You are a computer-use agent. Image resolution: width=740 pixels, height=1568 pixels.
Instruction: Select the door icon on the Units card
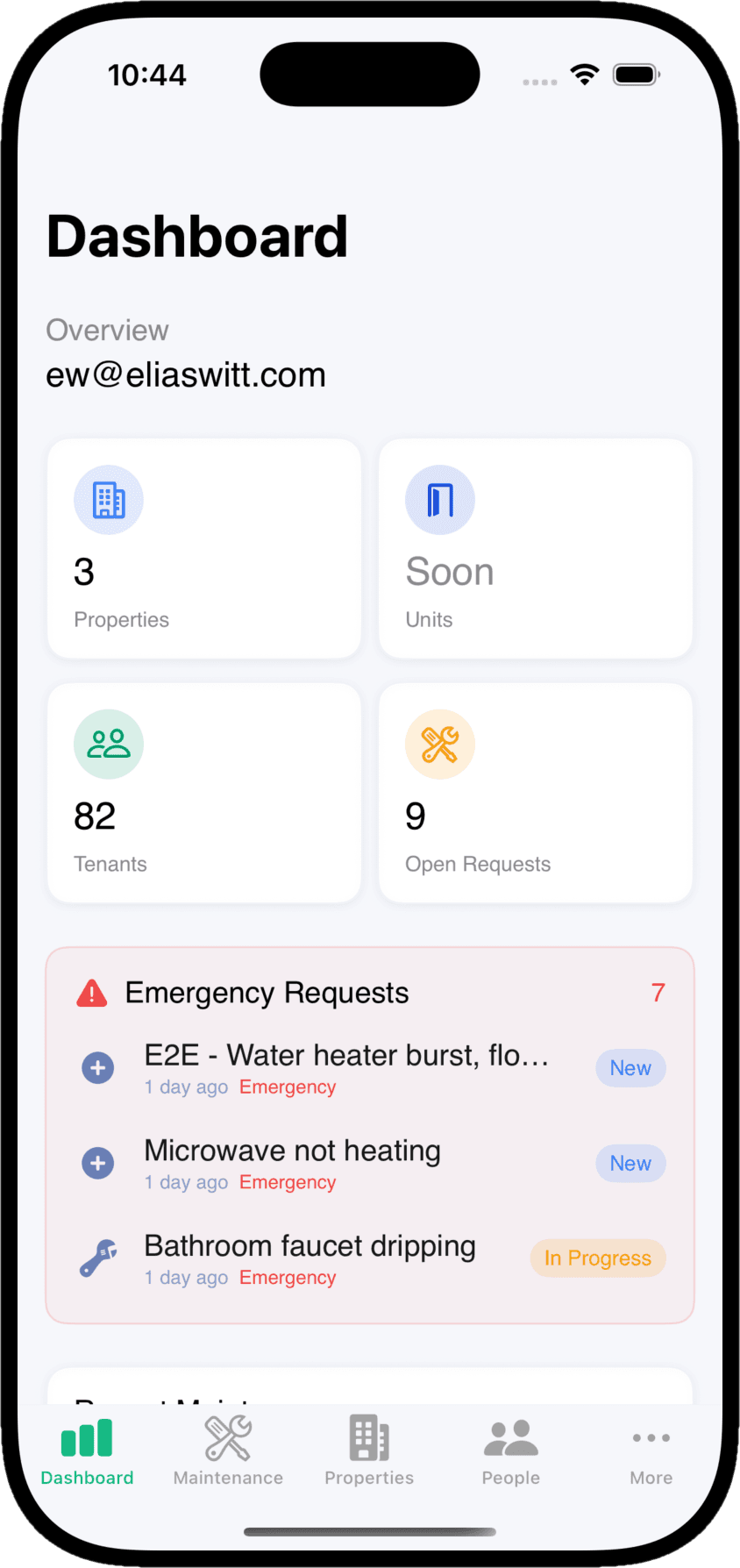click(x=440, y=499)
